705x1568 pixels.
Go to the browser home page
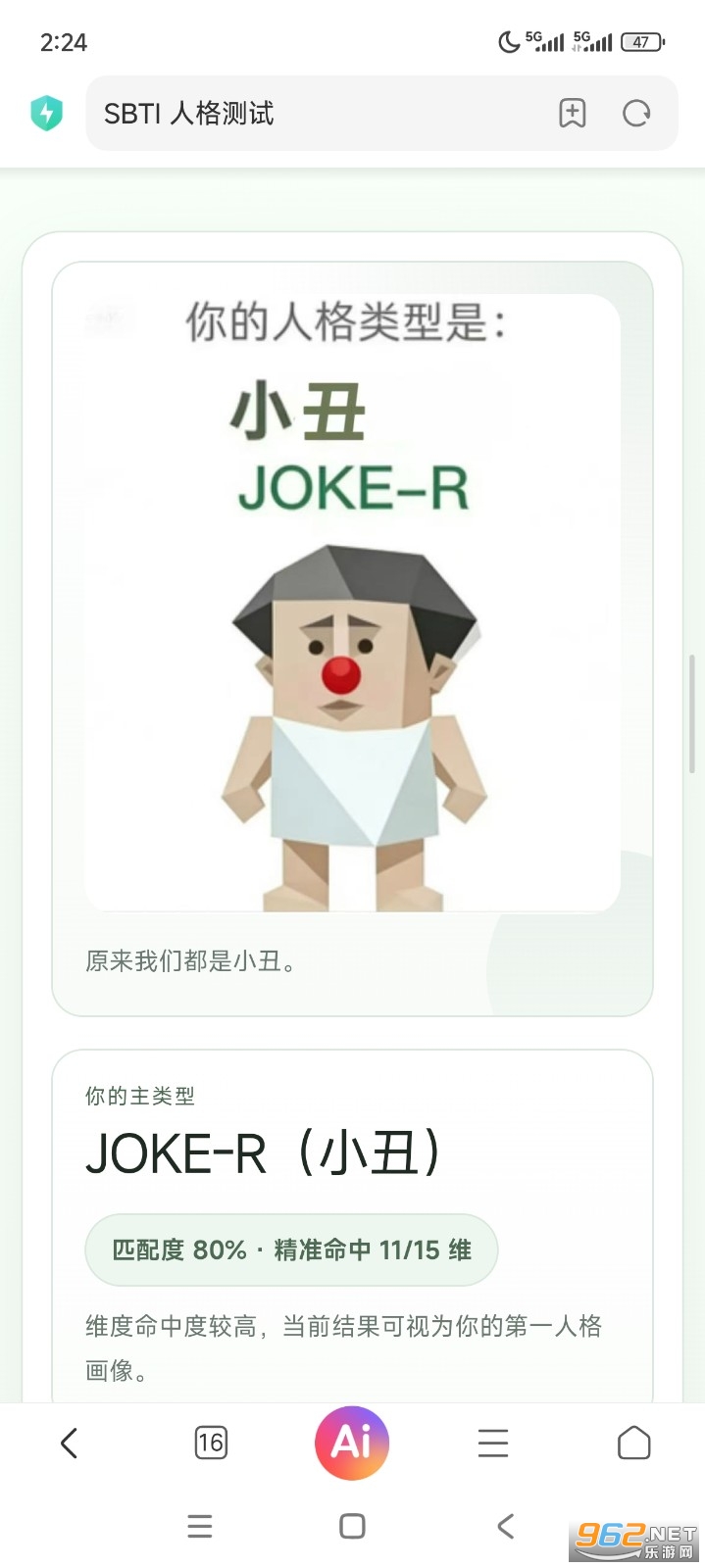[633, 1443]
